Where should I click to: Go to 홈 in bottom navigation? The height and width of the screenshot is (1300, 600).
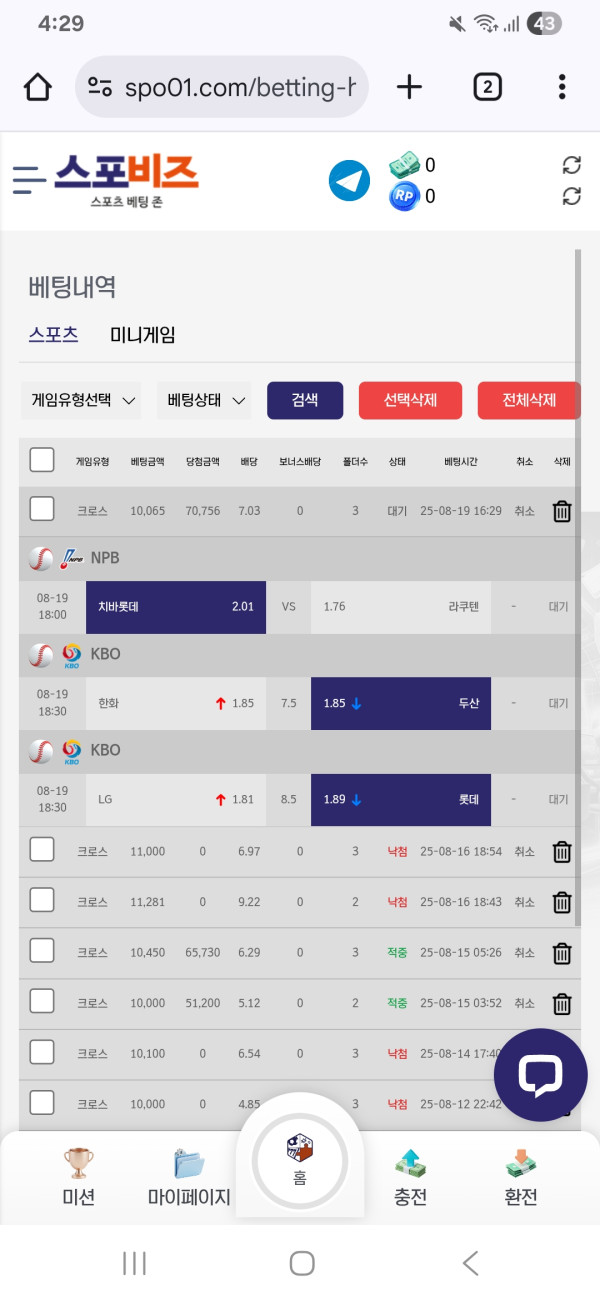point(300,1160)
